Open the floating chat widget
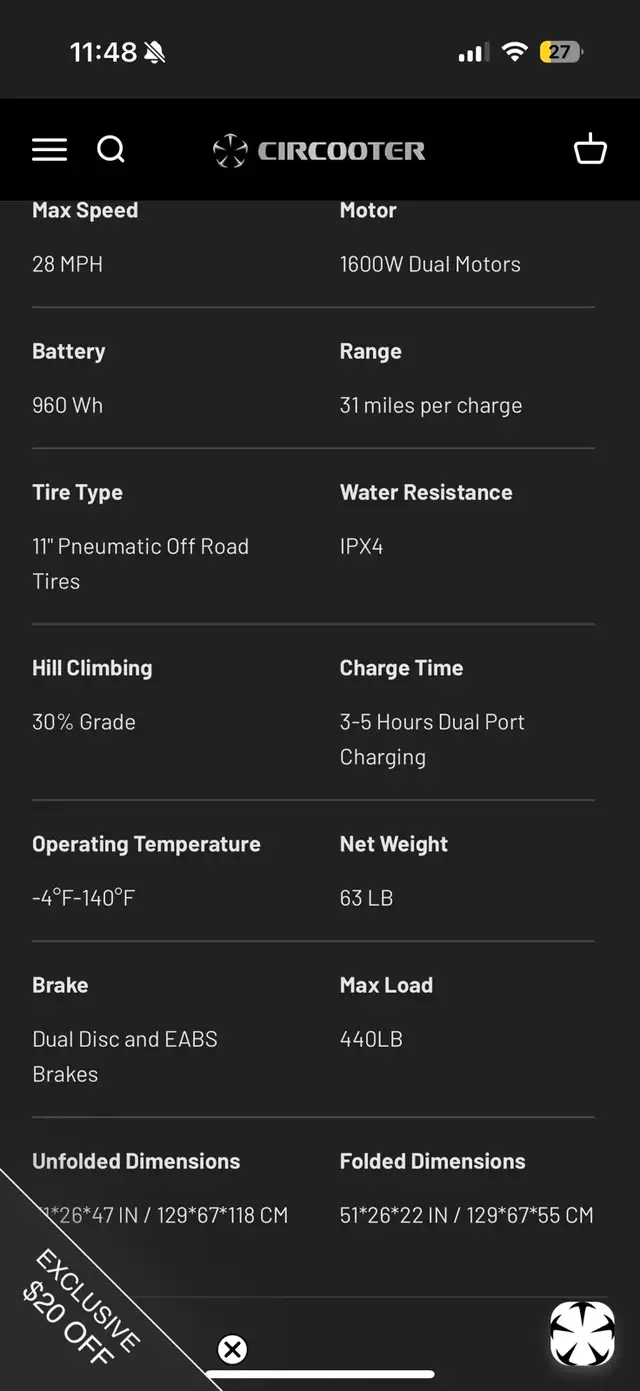 tap(582, 1333)
